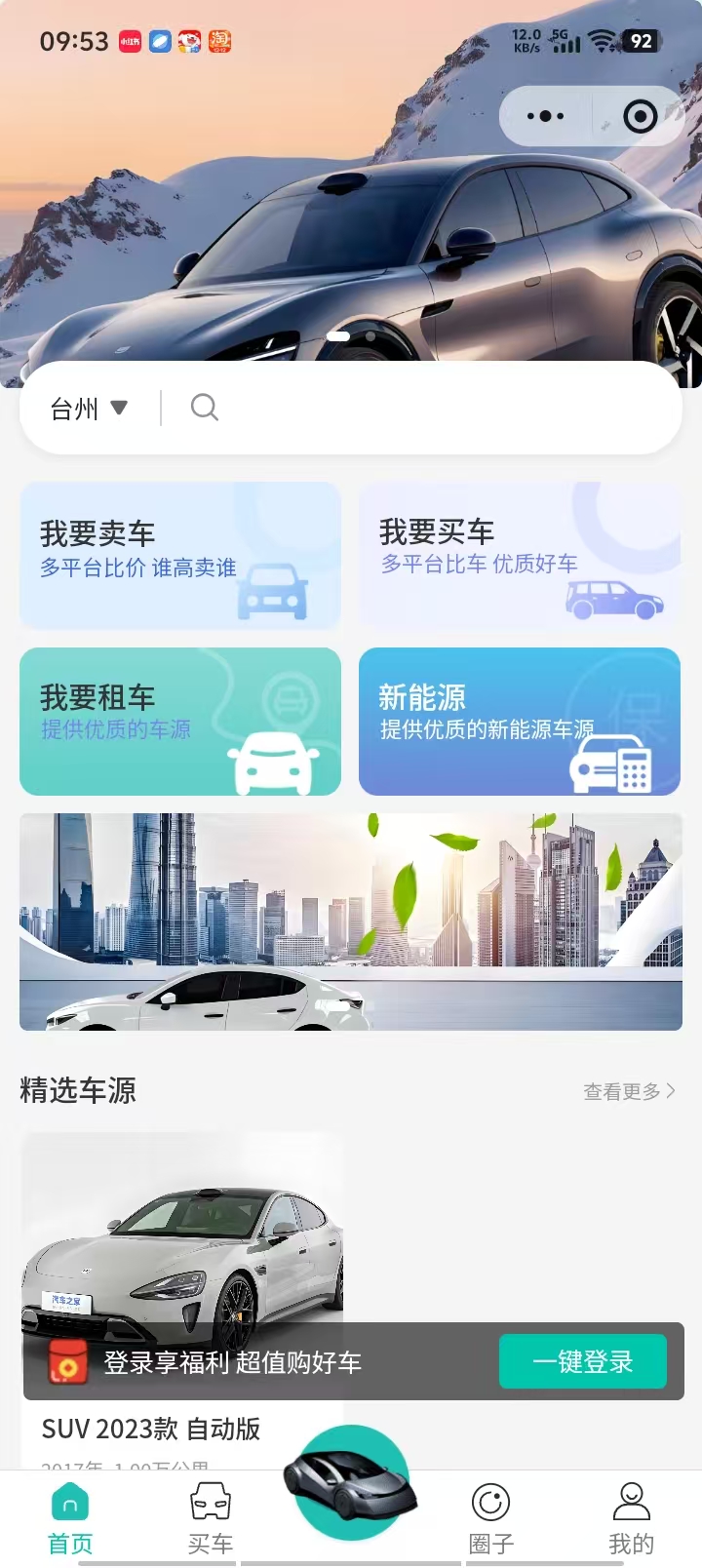Expand the 台州 city dropdown
702x1568 pixels.
90,408
